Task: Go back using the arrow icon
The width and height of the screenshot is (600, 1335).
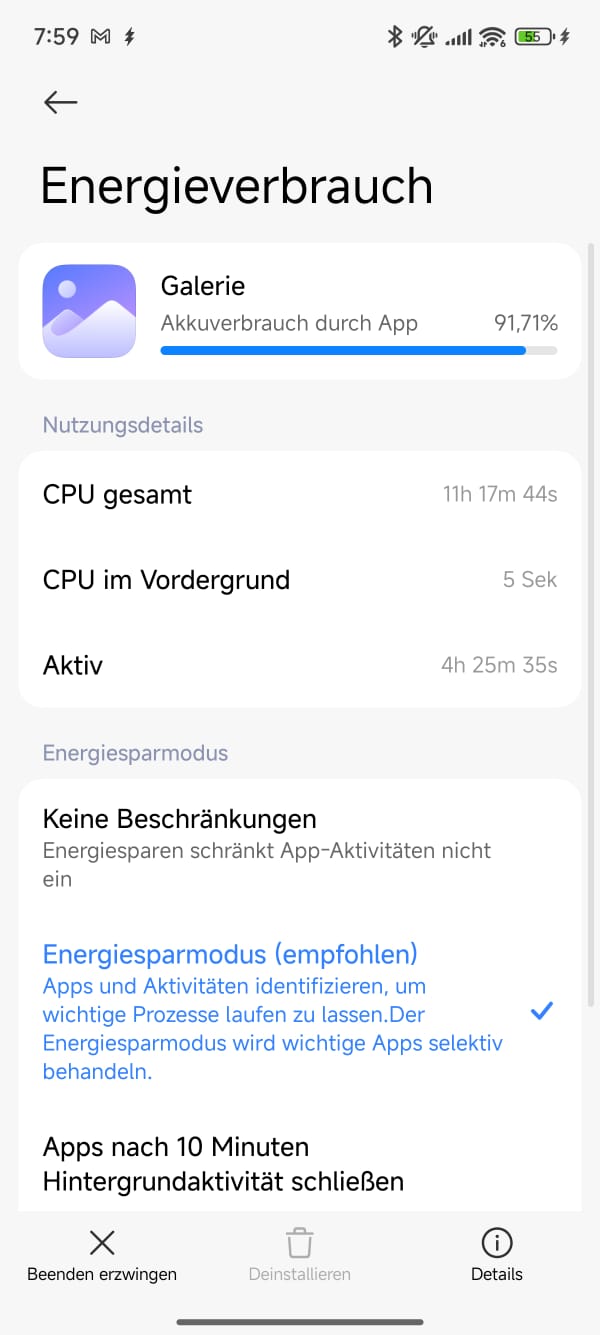Action: [61, 102]
